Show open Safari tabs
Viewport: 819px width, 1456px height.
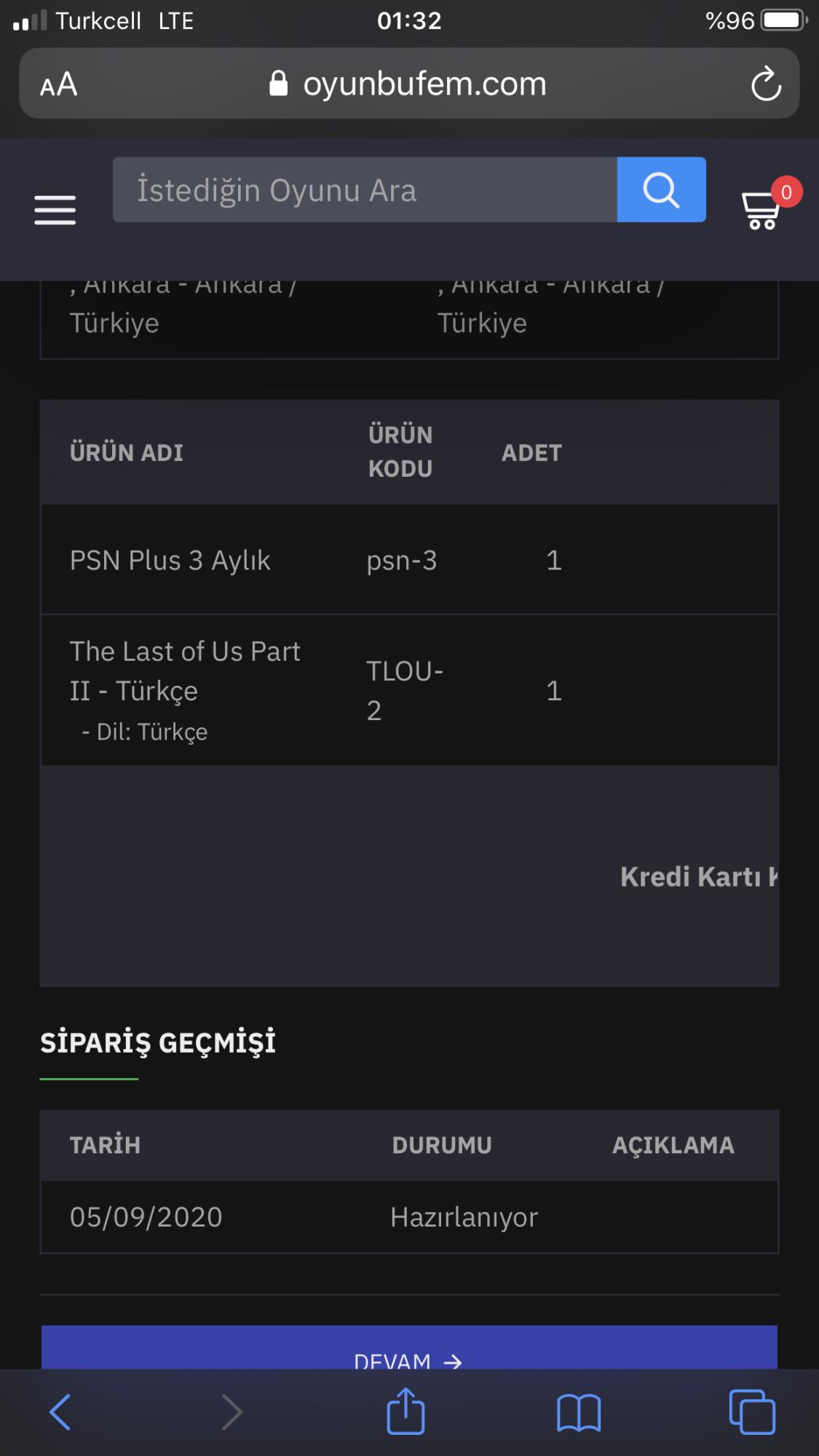click(x=752, y=1412)
